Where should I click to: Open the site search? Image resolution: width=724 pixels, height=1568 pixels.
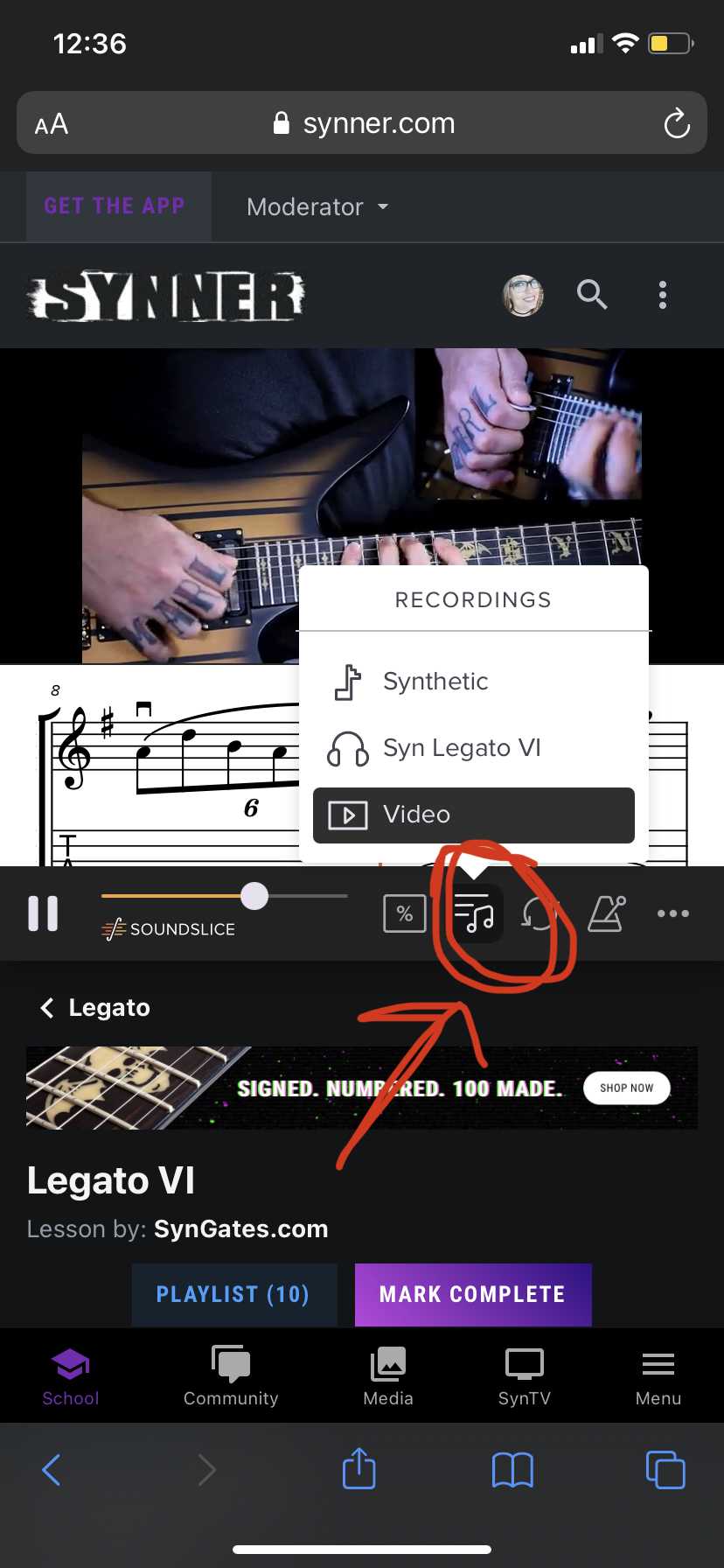pos(592,295)
